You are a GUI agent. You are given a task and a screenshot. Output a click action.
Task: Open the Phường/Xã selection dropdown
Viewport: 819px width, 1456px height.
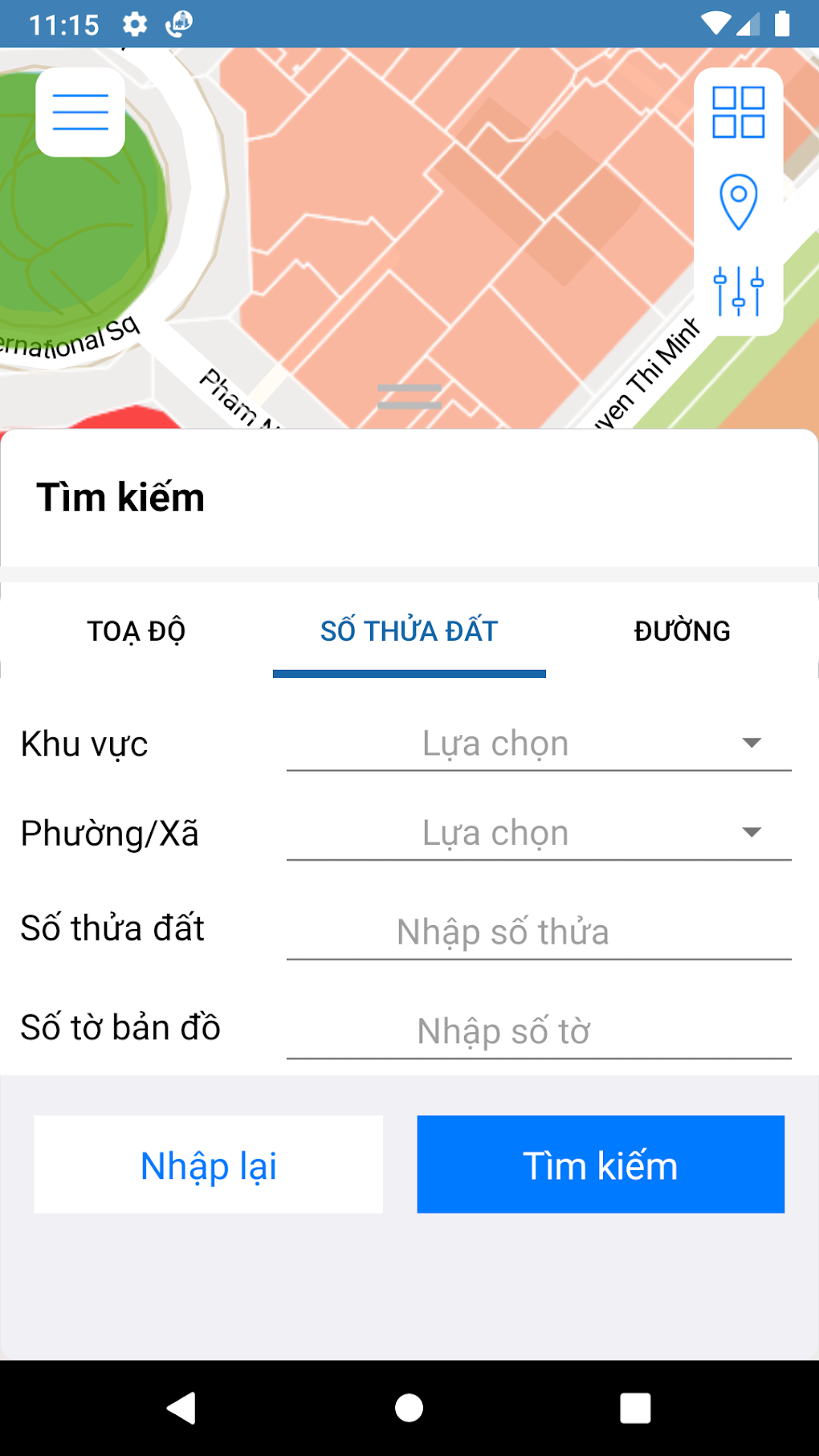click(x=538, y=833)
